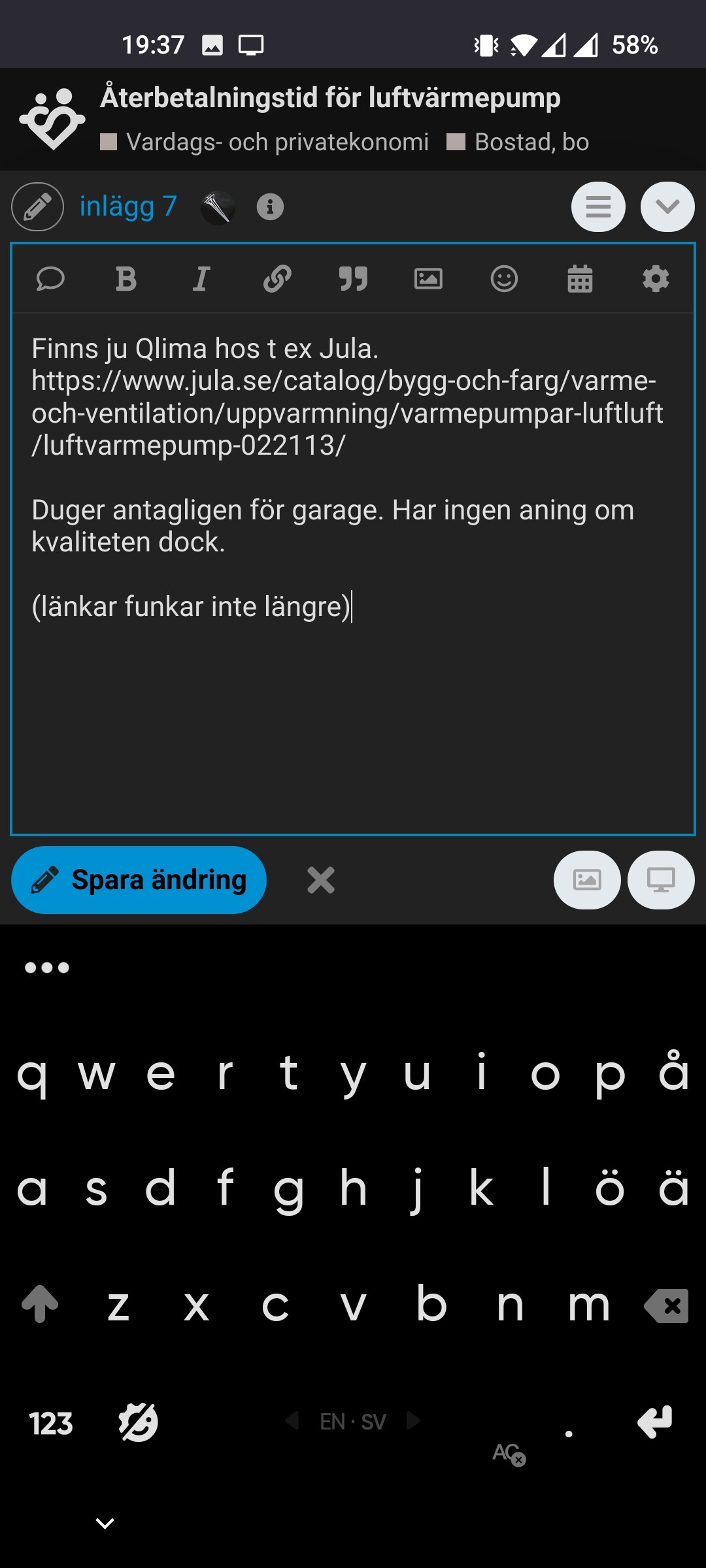706x1568 pixels.
Task: Tap the upload image button beside save
Action: (587, 880)
